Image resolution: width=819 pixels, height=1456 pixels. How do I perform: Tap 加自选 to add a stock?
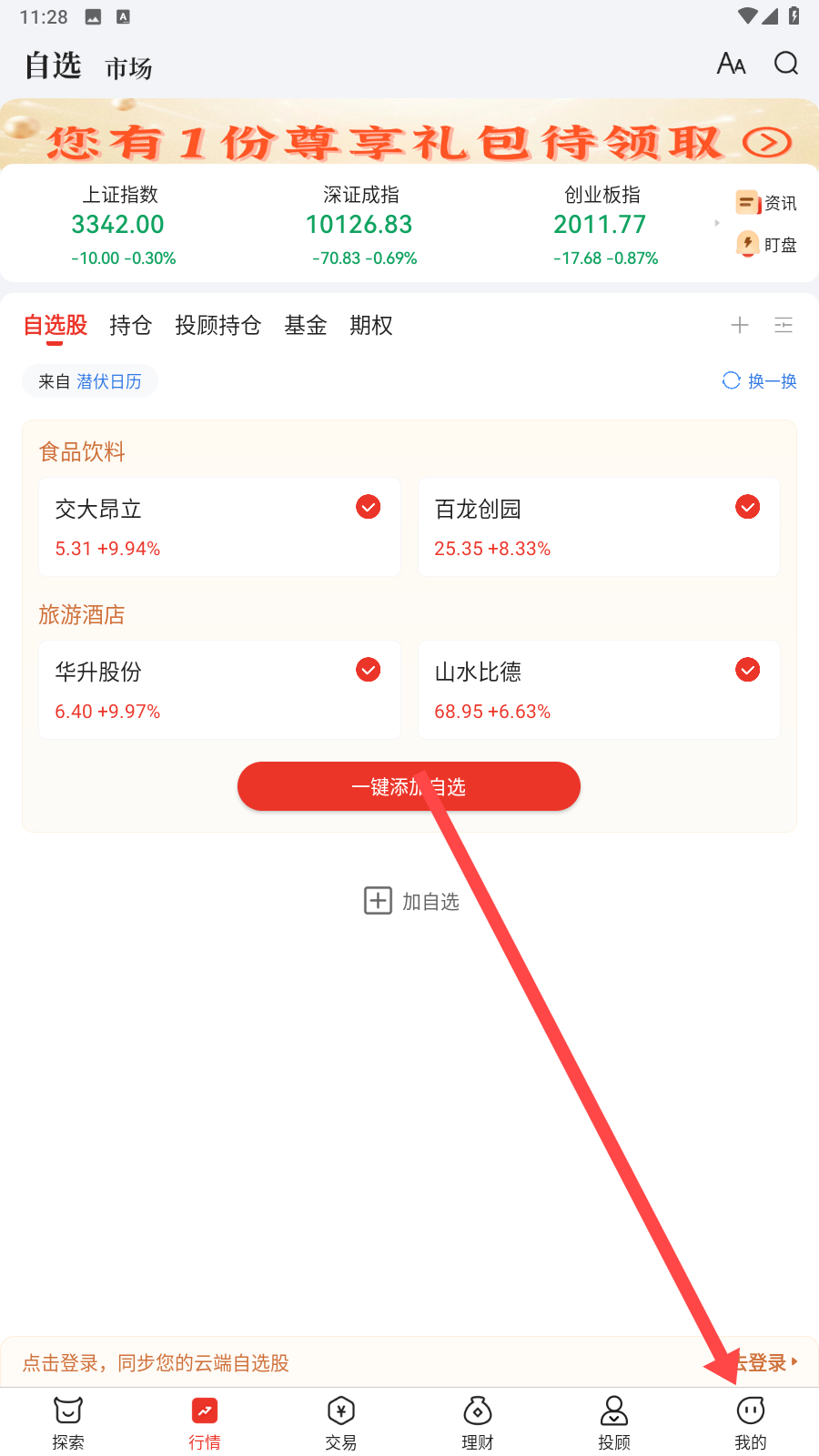click(411, 901)
